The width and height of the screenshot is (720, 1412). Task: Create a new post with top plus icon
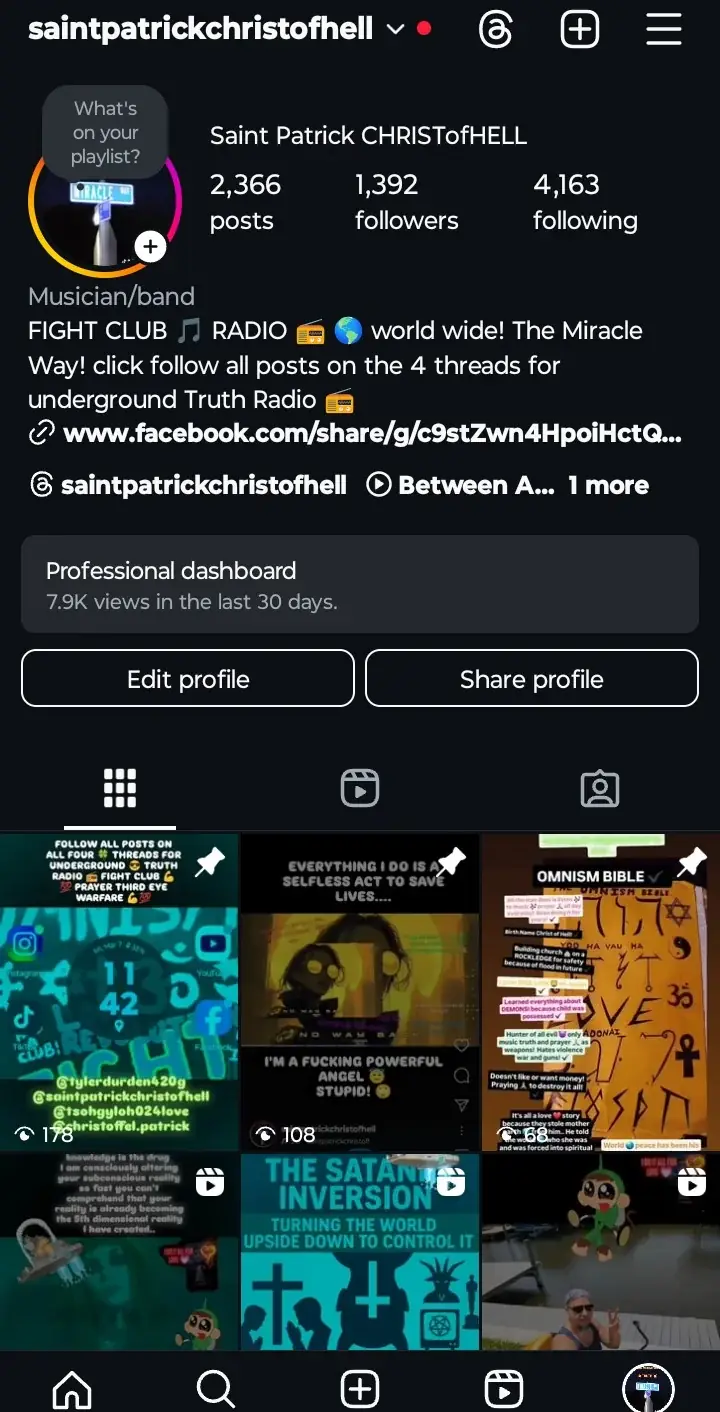(580, 29)
